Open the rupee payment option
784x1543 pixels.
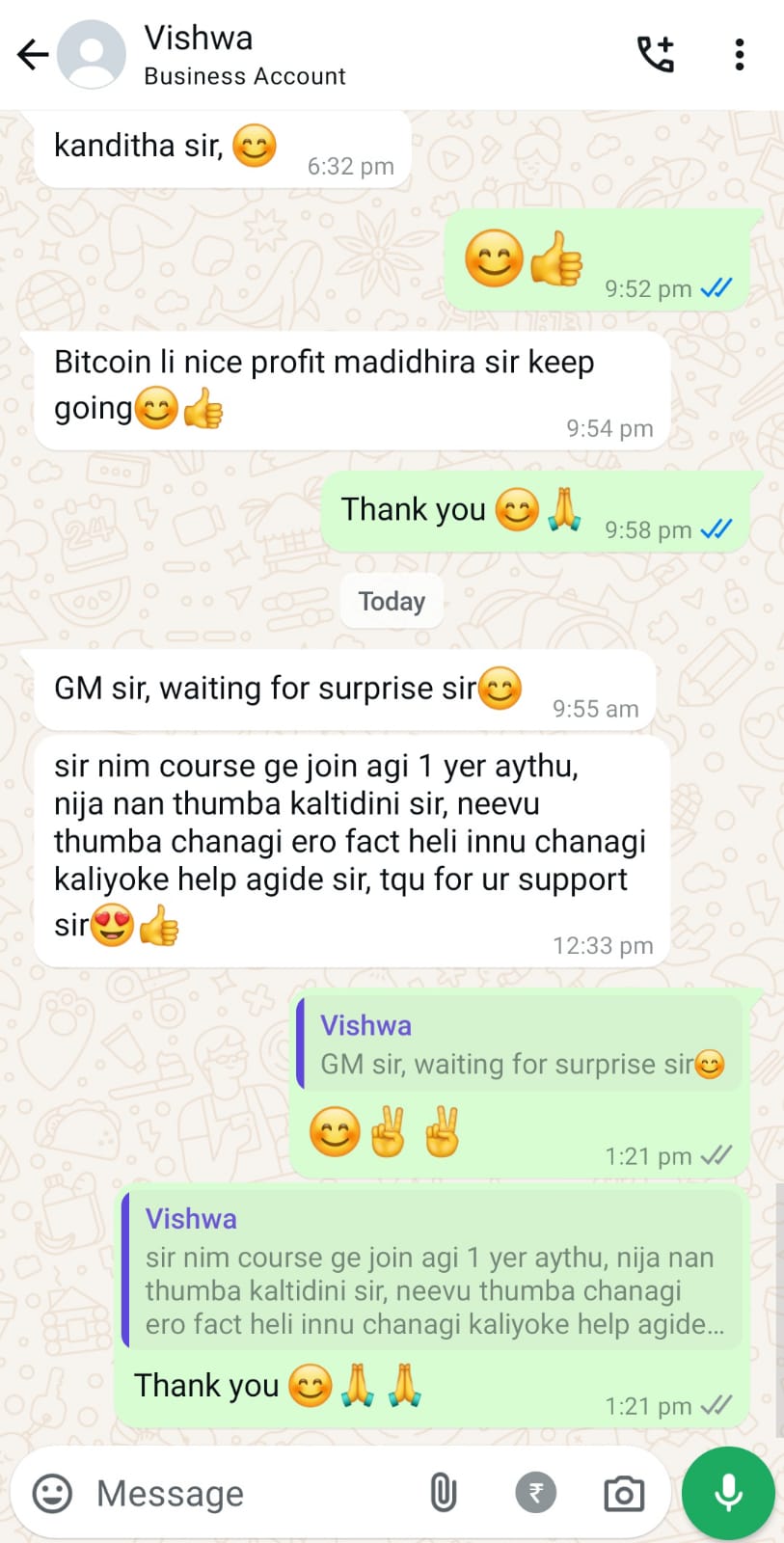(x=535, y=1494)
